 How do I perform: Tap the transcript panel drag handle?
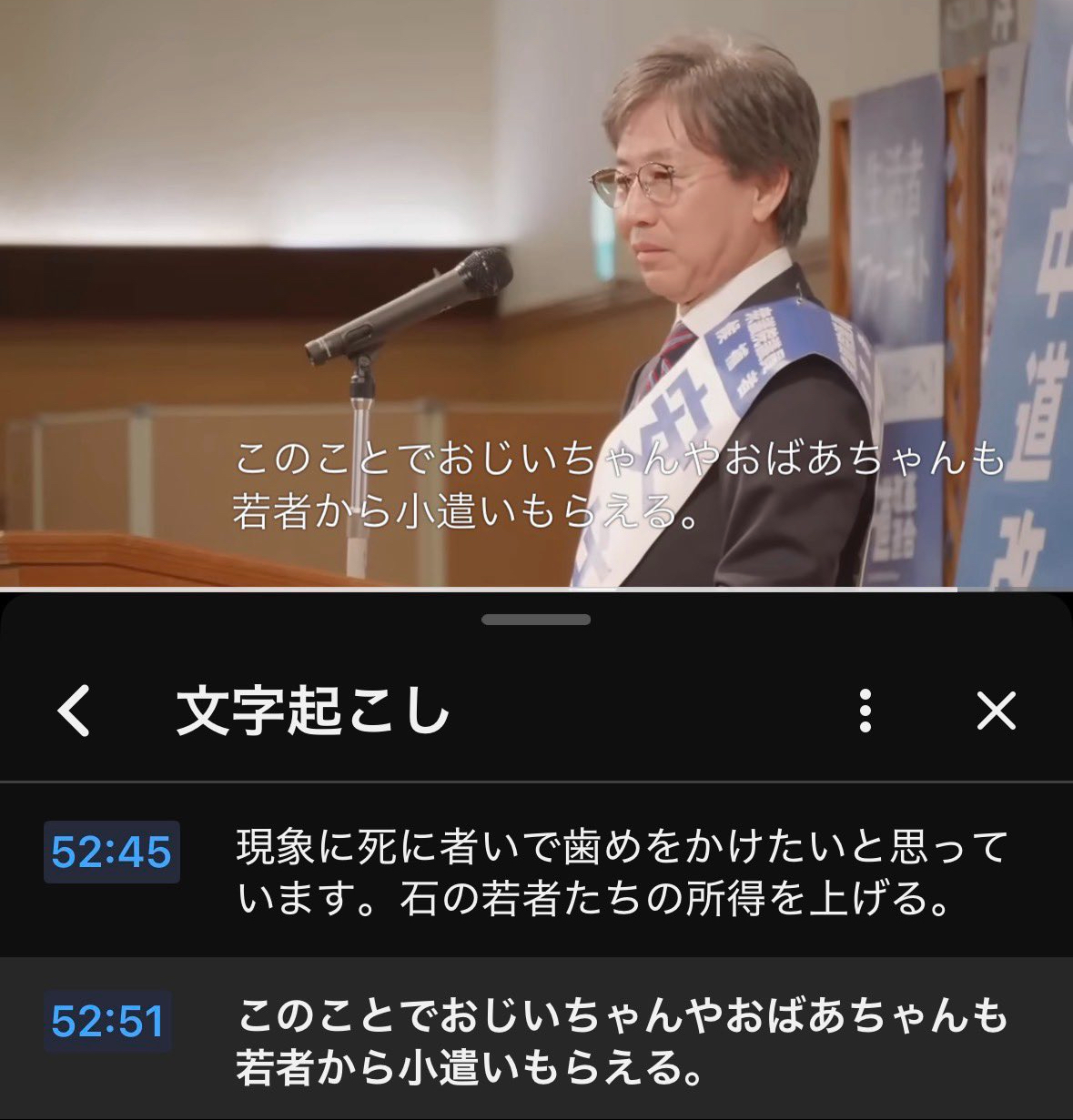536,621
